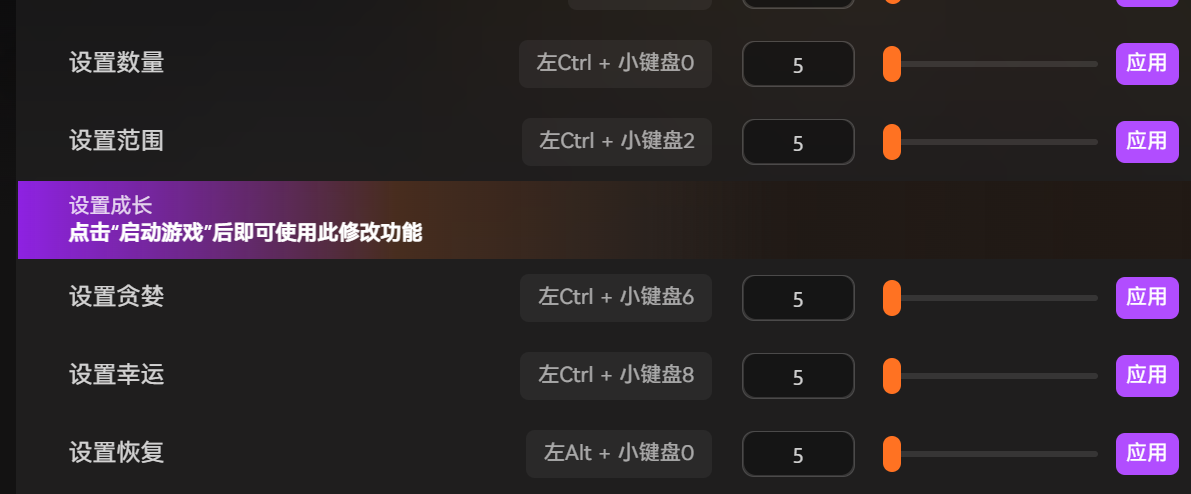Change hotkey 左Ctrl + 小键盘0 for 设置数量
Viewport: 1191px width, 494px height.
(615, 64)
